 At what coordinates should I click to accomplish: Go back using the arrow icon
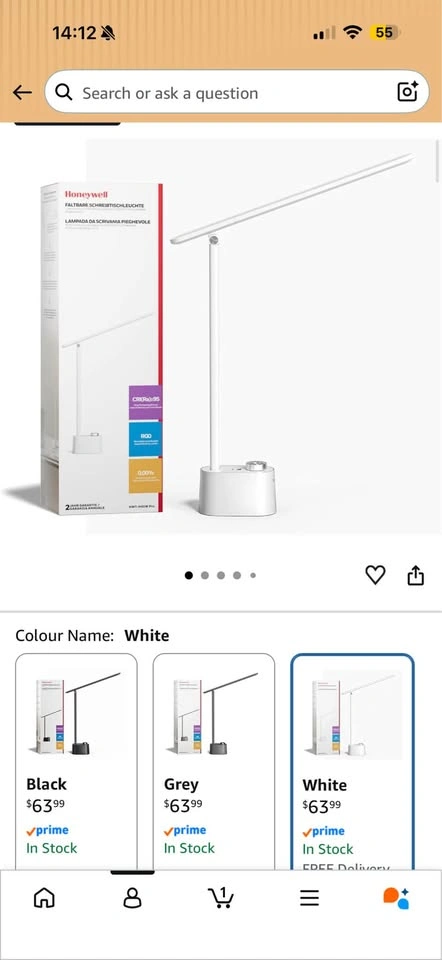tap(22, 92)
